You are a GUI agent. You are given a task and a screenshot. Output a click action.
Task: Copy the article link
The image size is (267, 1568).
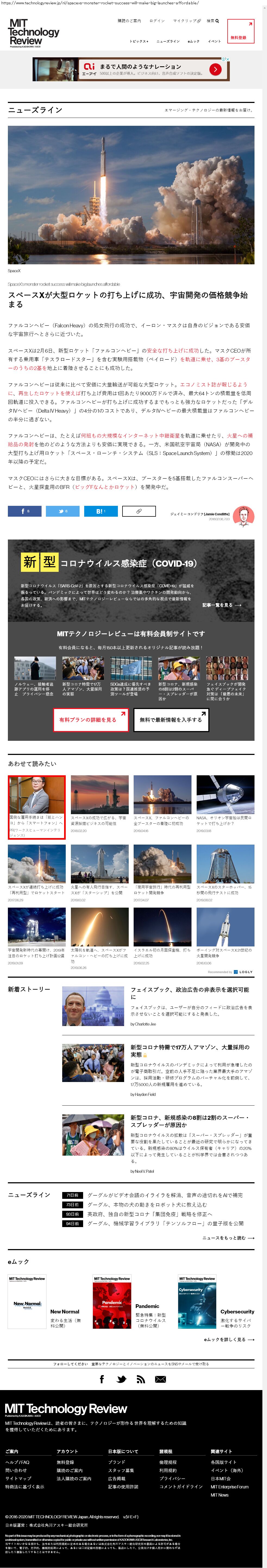tap(139, 511)
